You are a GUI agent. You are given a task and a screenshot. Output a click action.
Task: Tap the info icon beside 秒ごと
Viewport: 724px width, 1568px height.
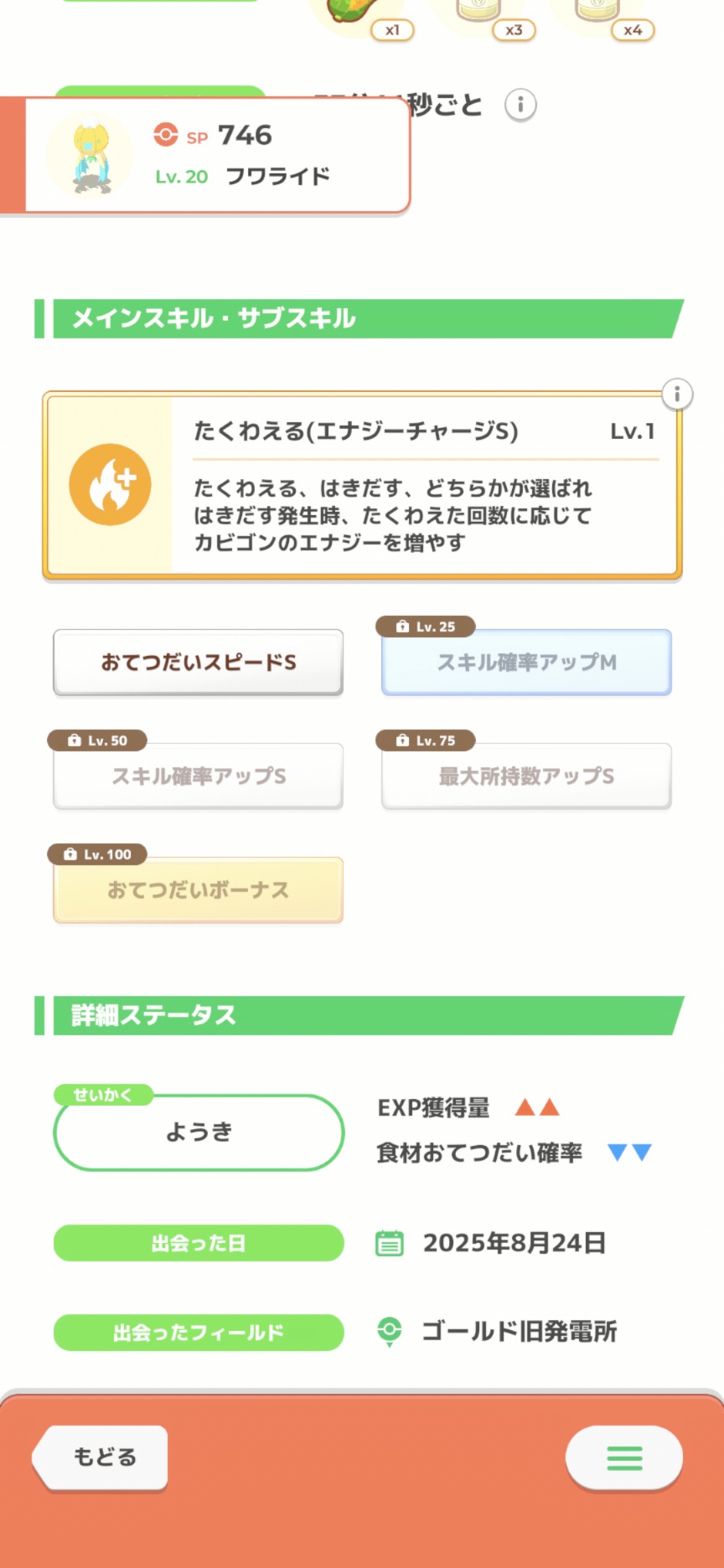[520, 106]
